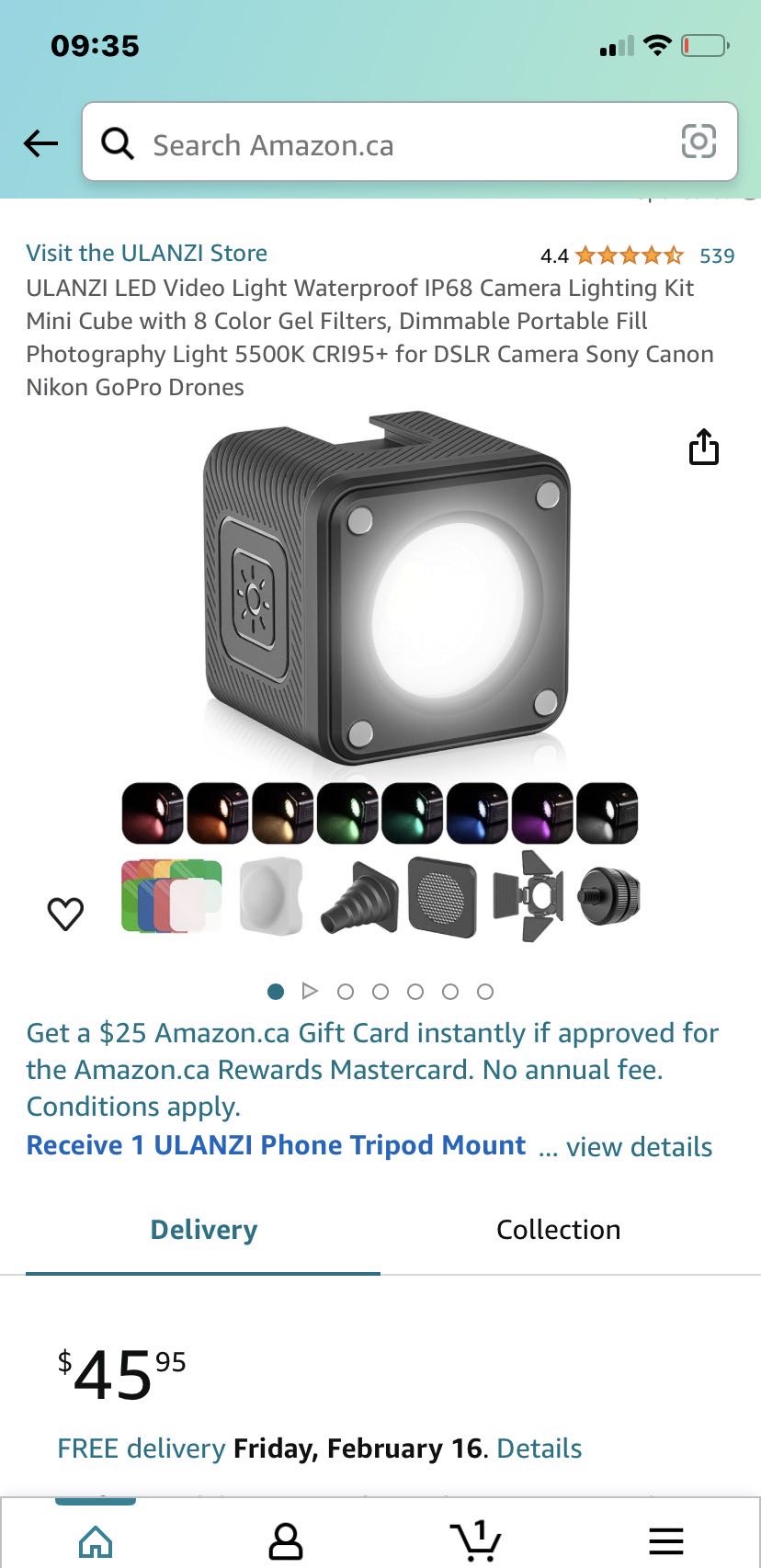Play the product video in gallery
The image size is (761, 1568).
click(310, 991)
